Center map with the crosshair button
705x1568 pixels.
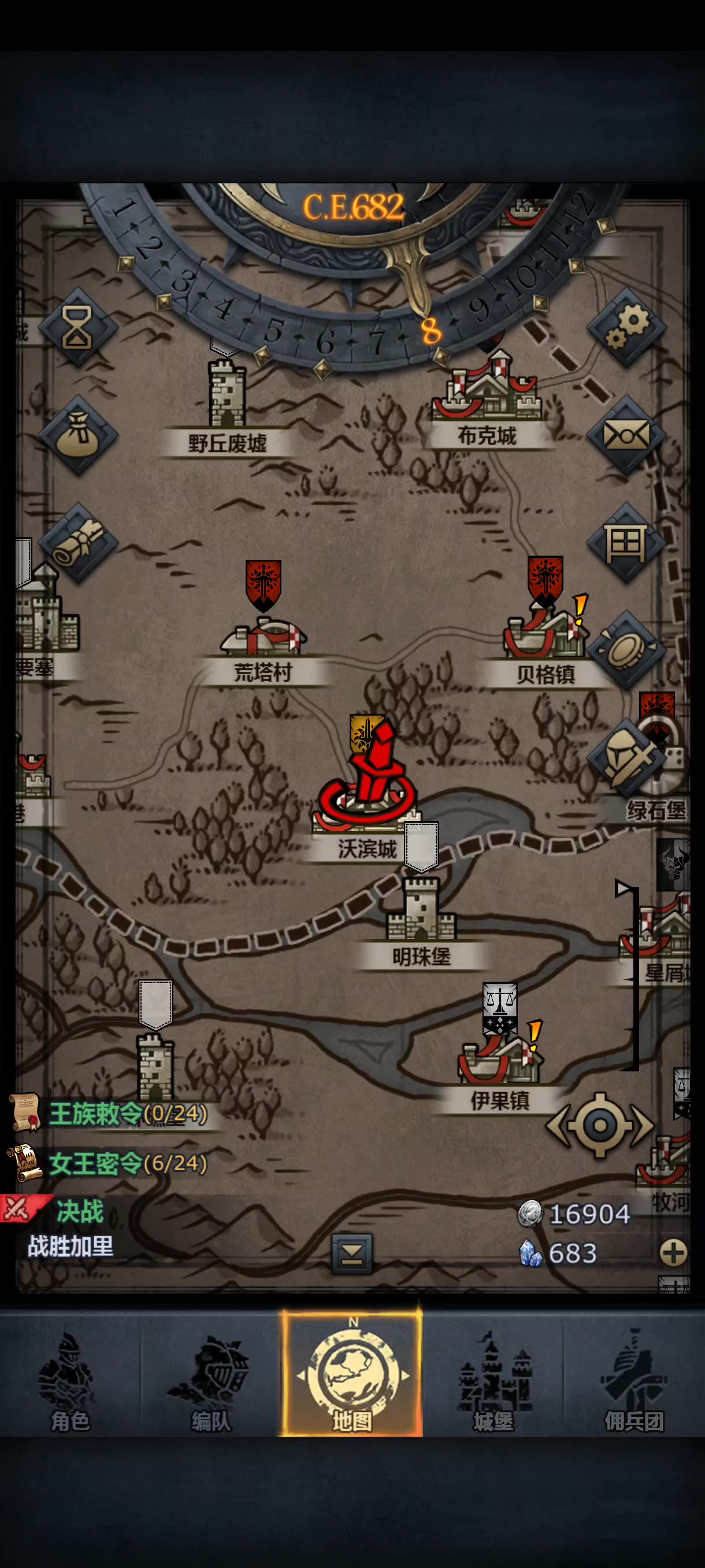click(600, 1125)
